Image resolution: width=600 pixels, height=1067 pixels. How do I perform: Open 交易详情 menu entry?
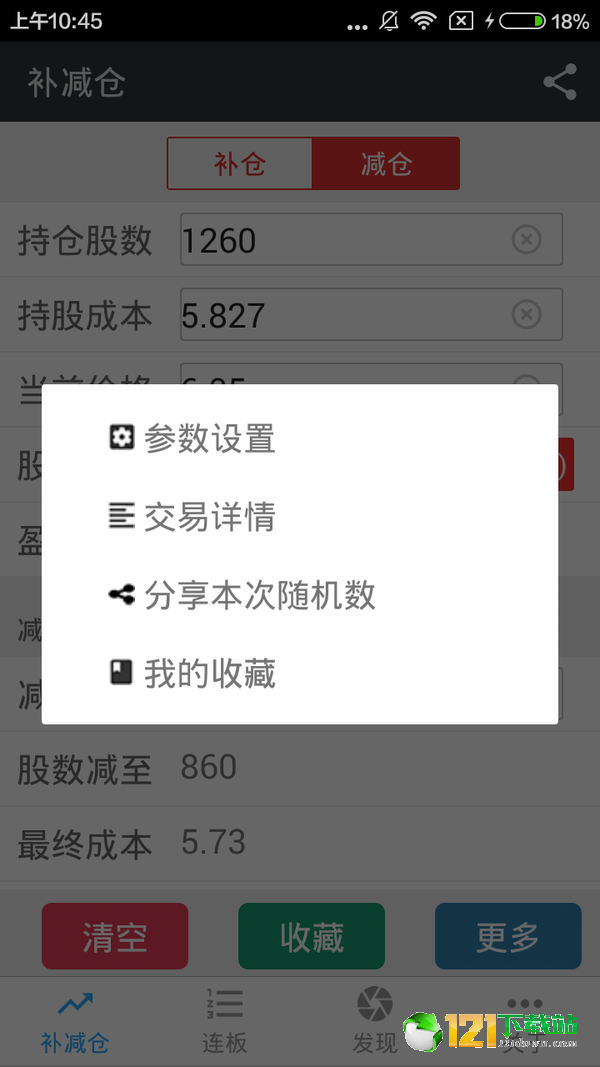pos(299,516)
